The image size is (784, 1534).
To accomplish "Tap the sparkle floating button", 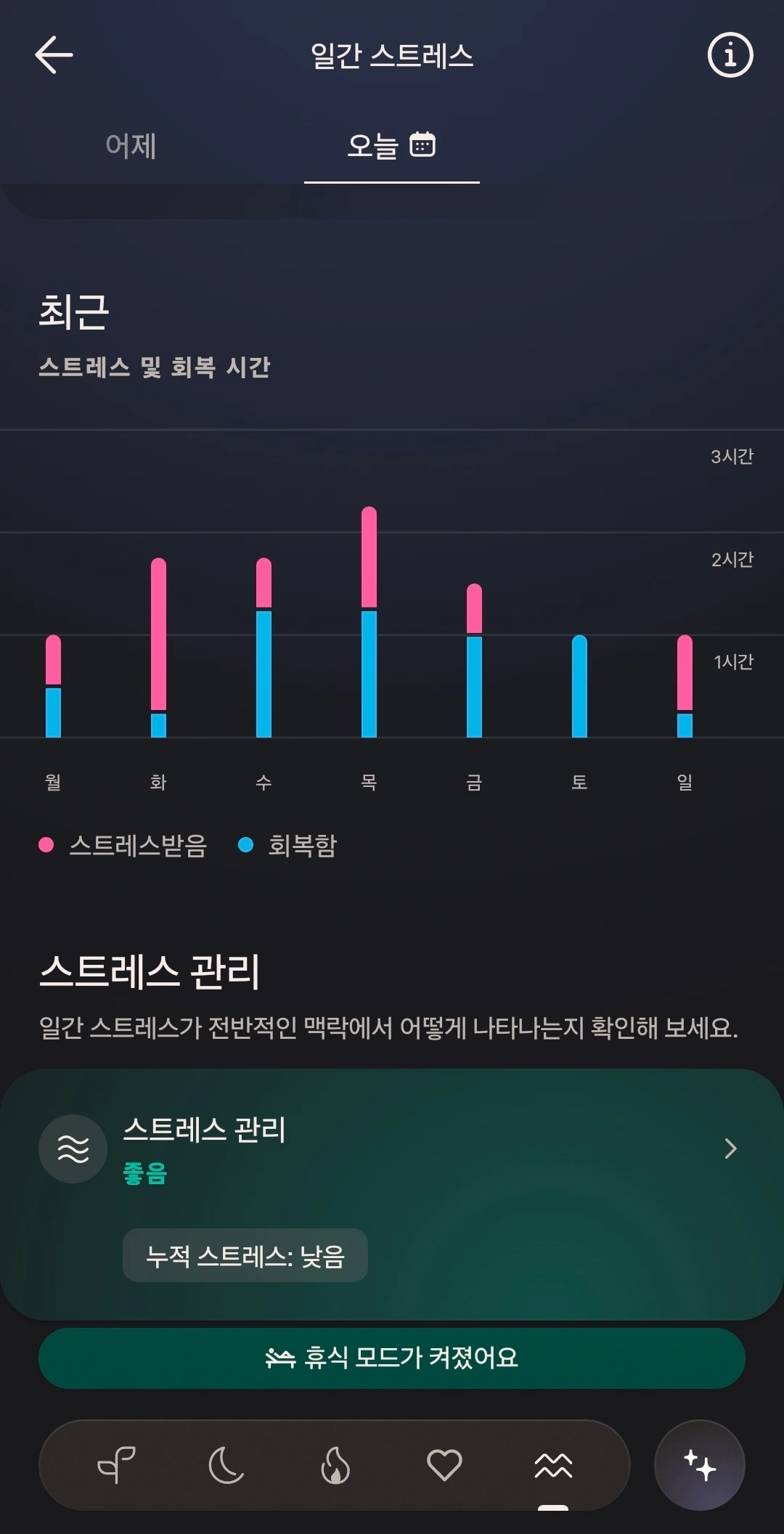I will pos(700,1465).
